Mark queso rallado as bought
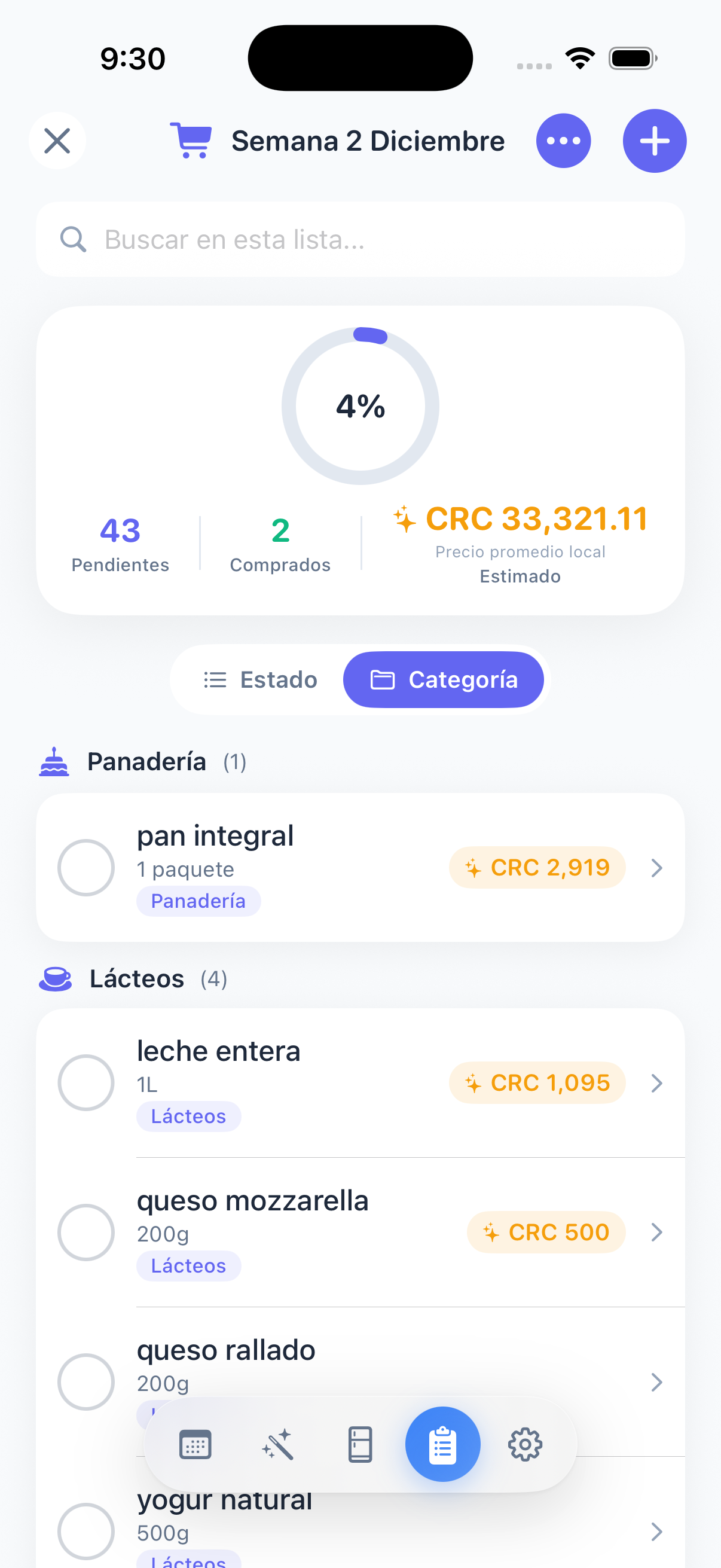This screenshot has height=1568, width=721. [85, 1382]
